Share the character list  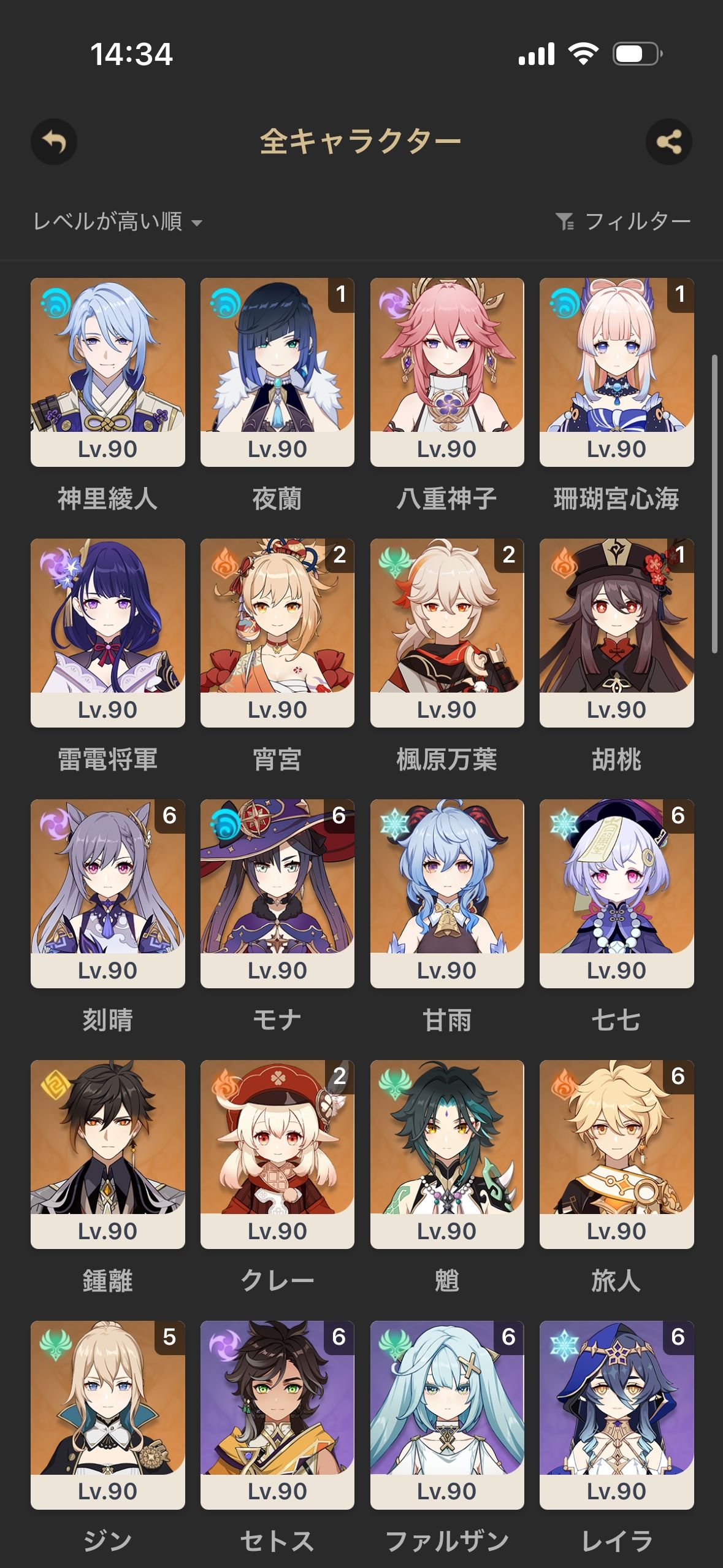point(668,142)
